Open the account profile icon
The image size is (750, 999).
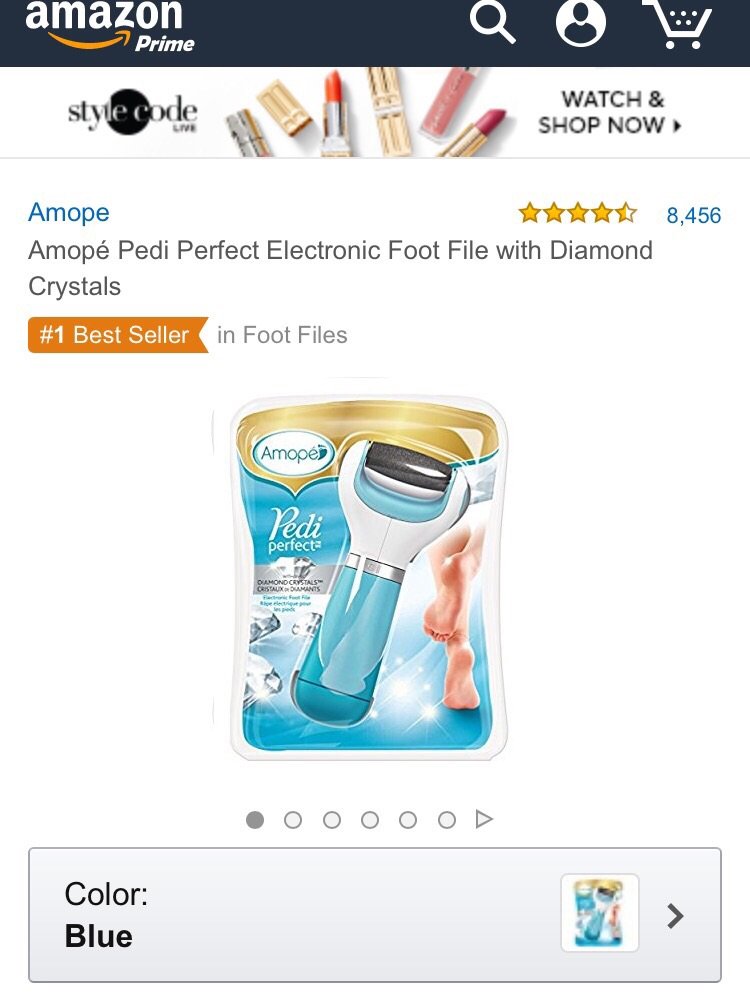pyautogui.click(x=581, y=22)
